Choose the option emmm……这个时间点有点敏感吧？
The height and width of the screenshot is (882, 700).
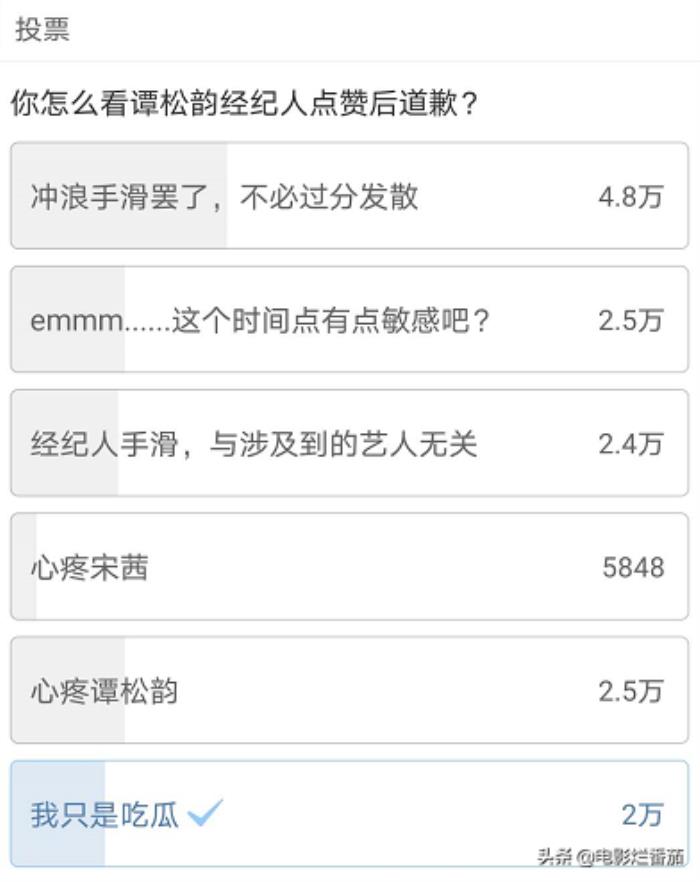pos(349,320)
